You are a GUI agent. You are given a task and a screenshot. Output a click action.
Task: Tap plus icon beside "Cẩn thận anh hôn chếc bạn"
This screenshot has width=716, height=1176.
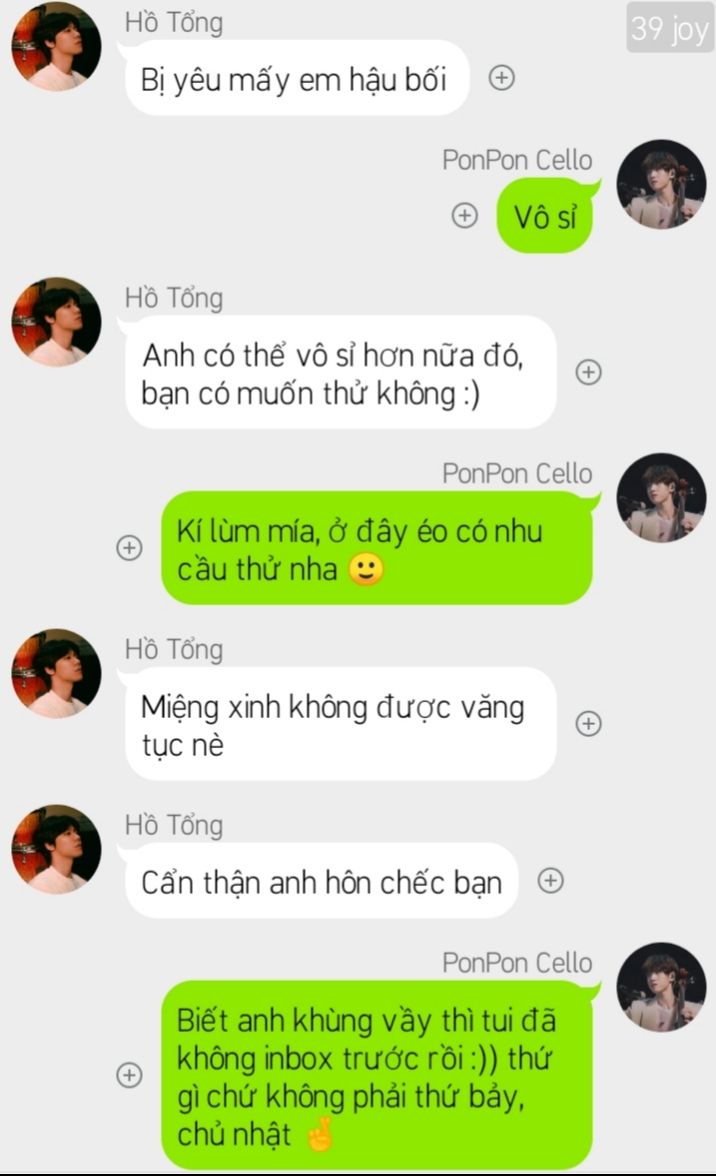click(550, 880)
